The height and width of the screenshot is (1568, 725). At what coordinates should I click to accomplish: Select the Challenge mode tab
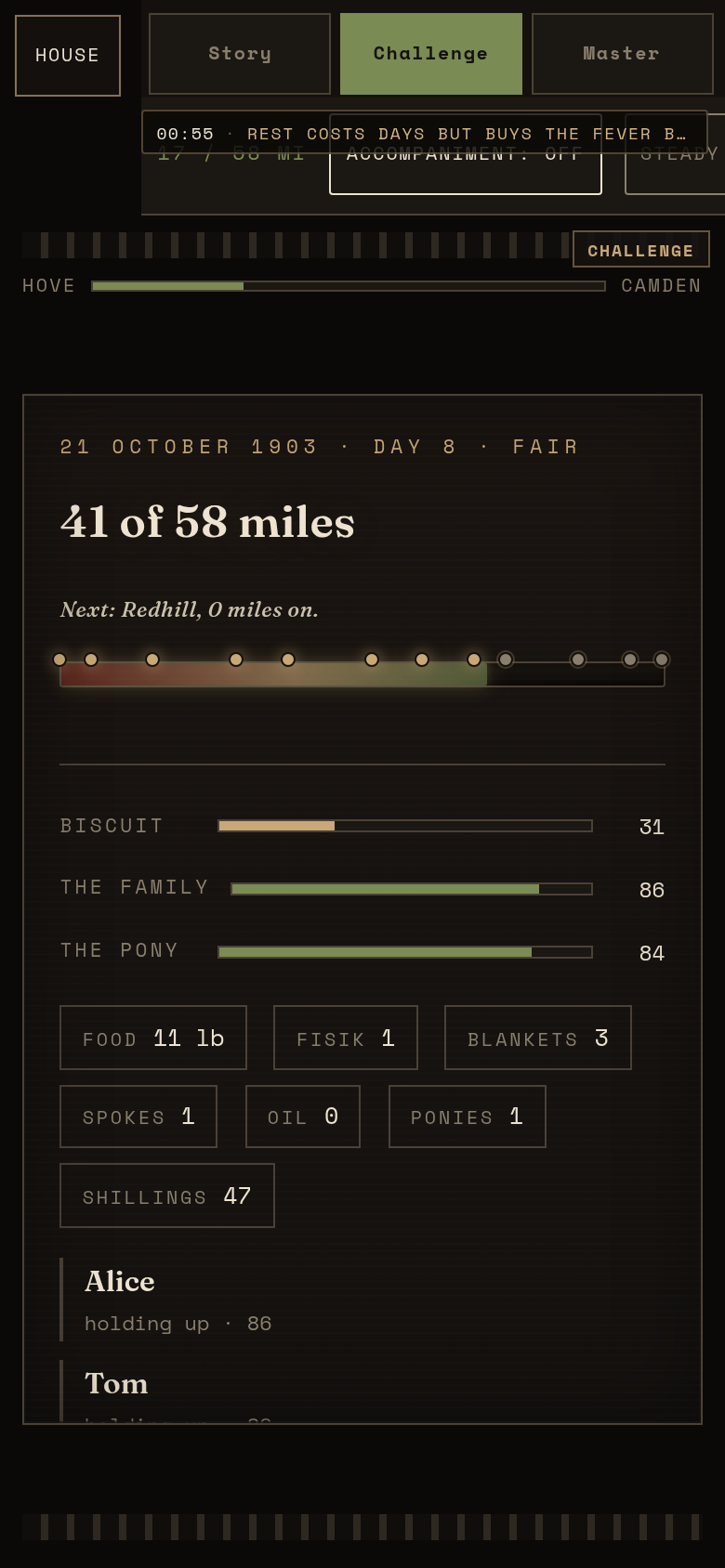pyautogui.click(x=431, y=54)
